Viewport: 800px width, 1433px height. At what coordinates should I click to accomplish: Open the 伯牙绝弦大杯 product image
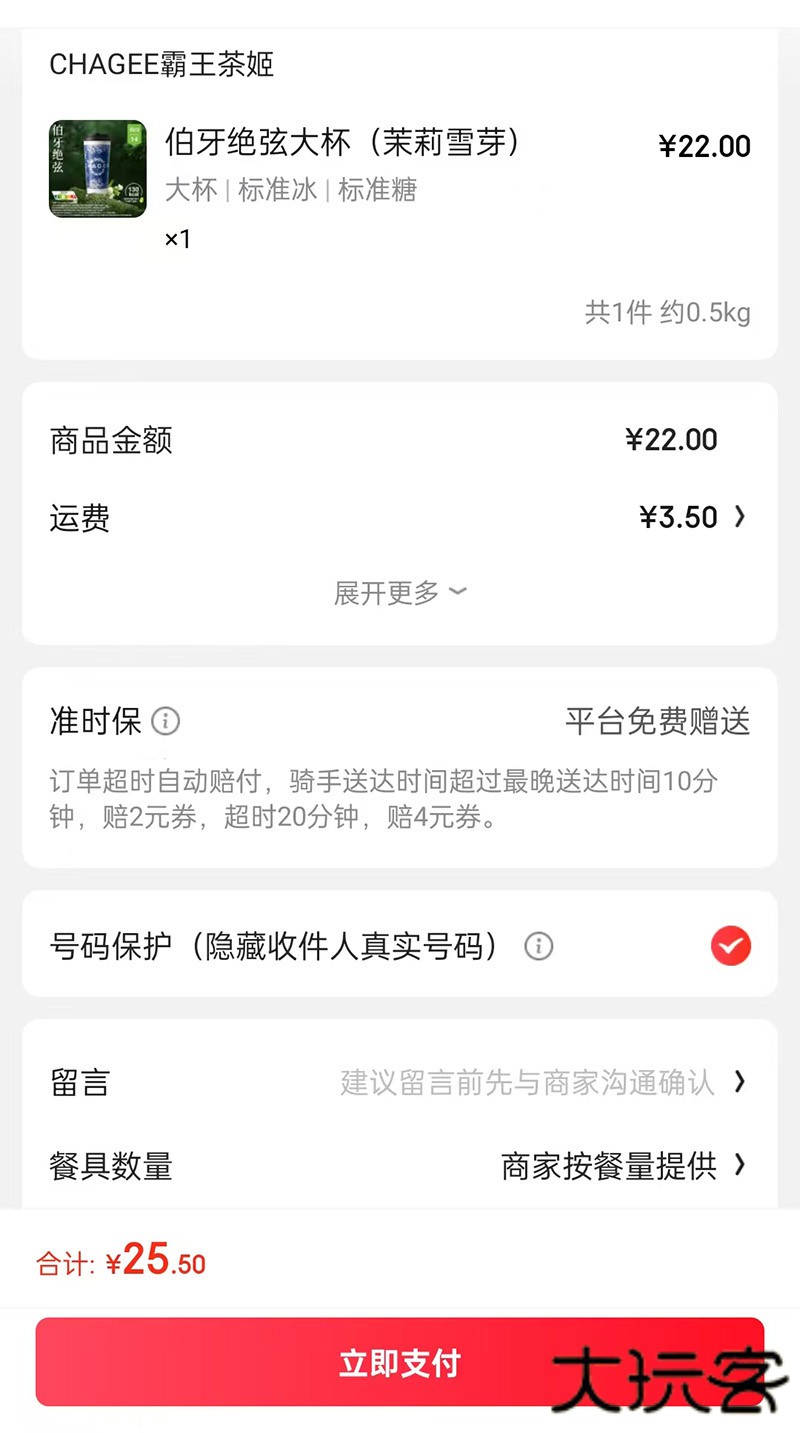pos(98,169)
